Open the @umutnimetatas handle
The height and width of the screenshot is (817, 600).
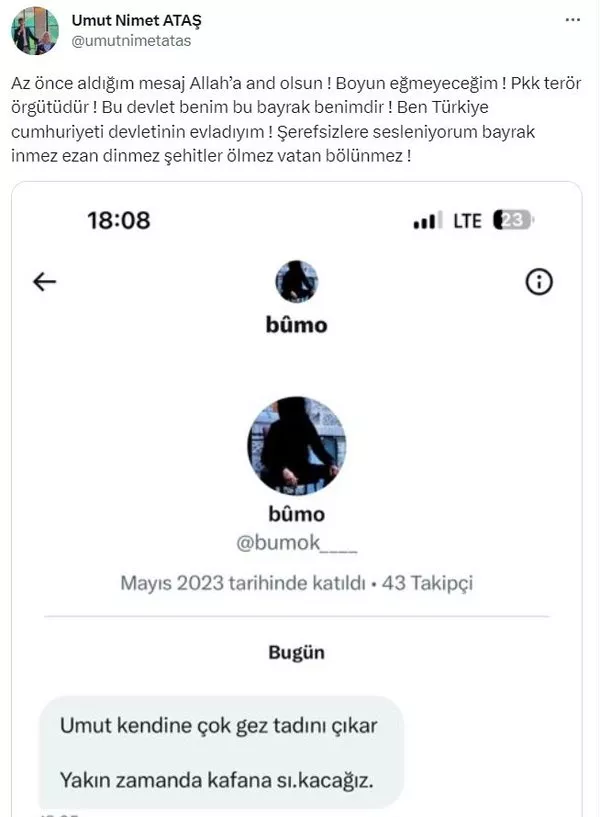(x=131, y=41)
